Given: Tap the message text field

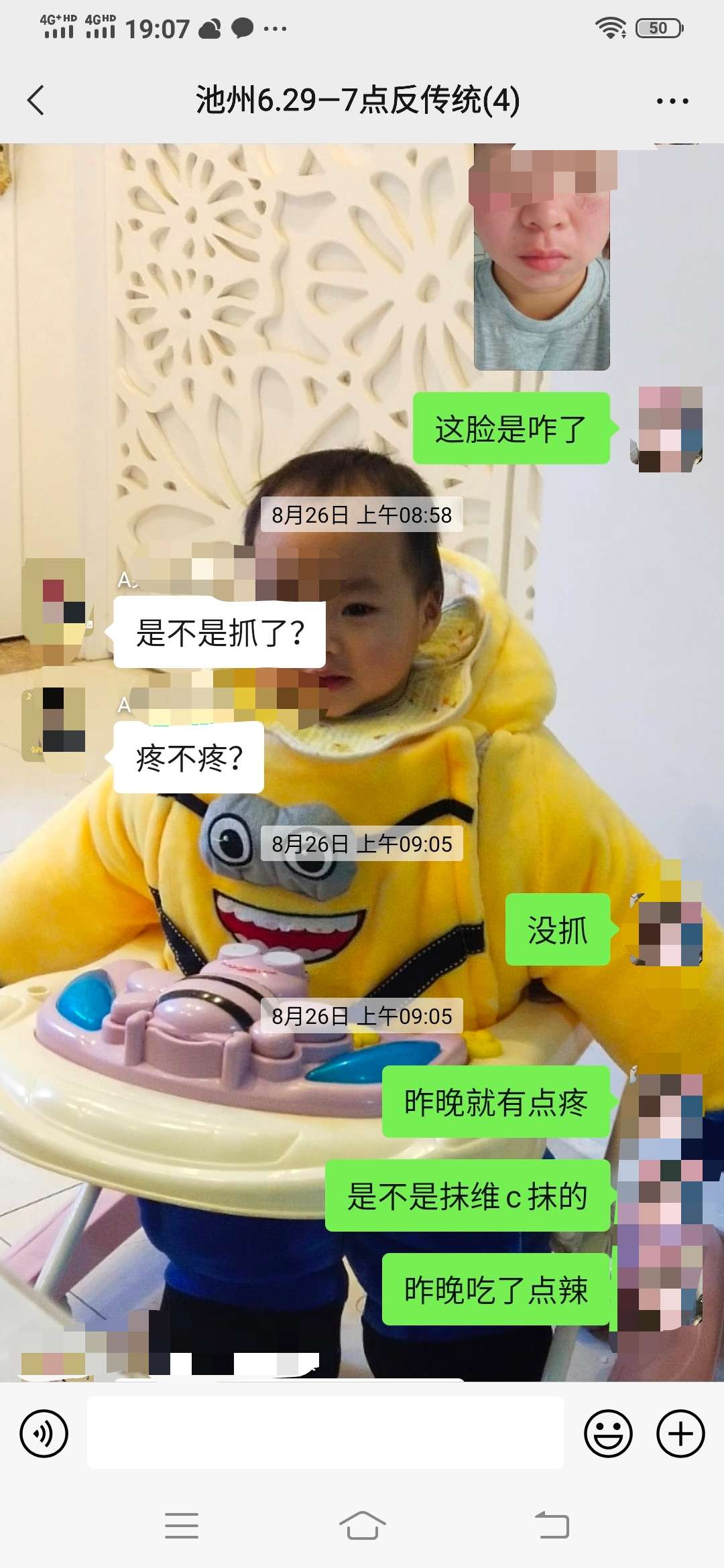Looking at the screenshot, I should (325, 1433).
